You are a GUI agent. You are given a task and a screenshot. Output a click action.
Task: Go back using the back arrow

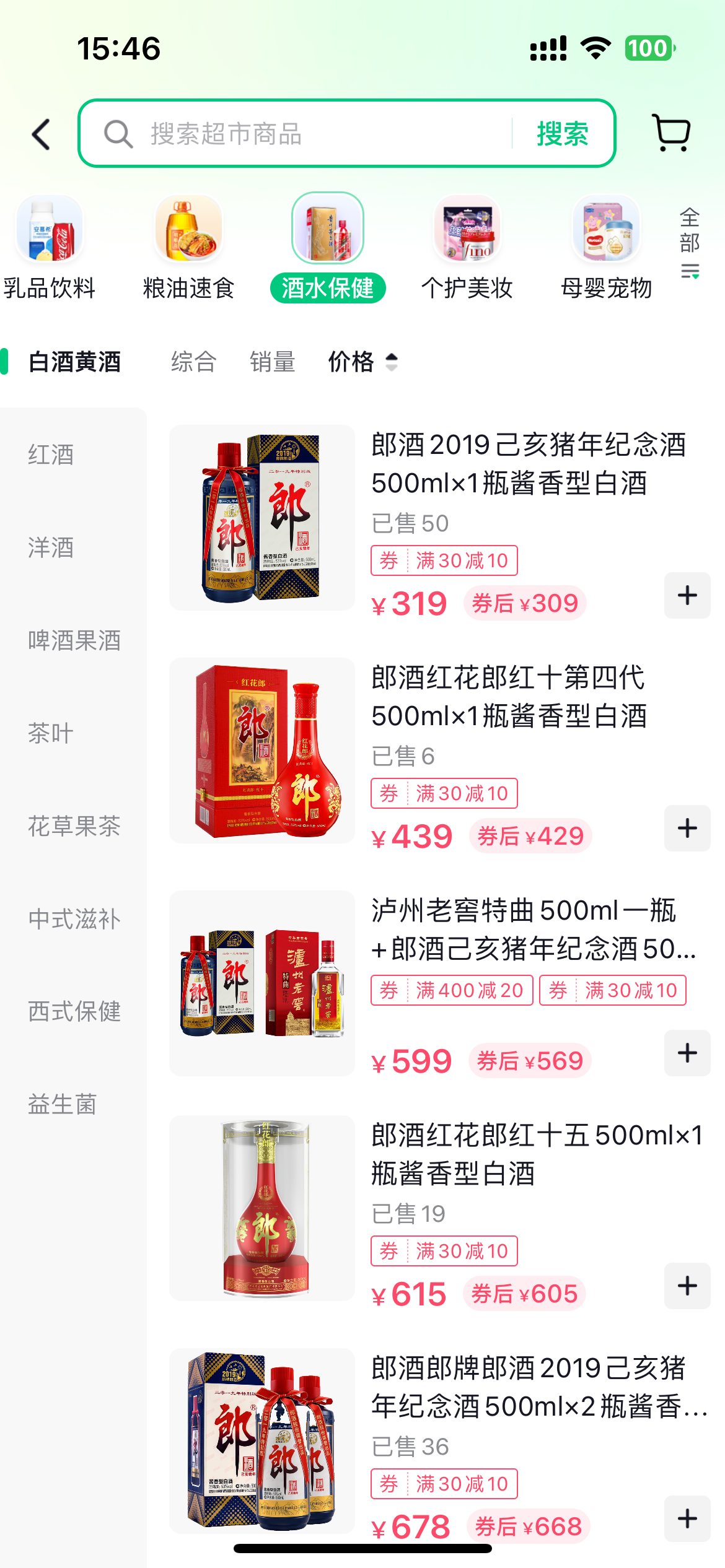(41, 134)
